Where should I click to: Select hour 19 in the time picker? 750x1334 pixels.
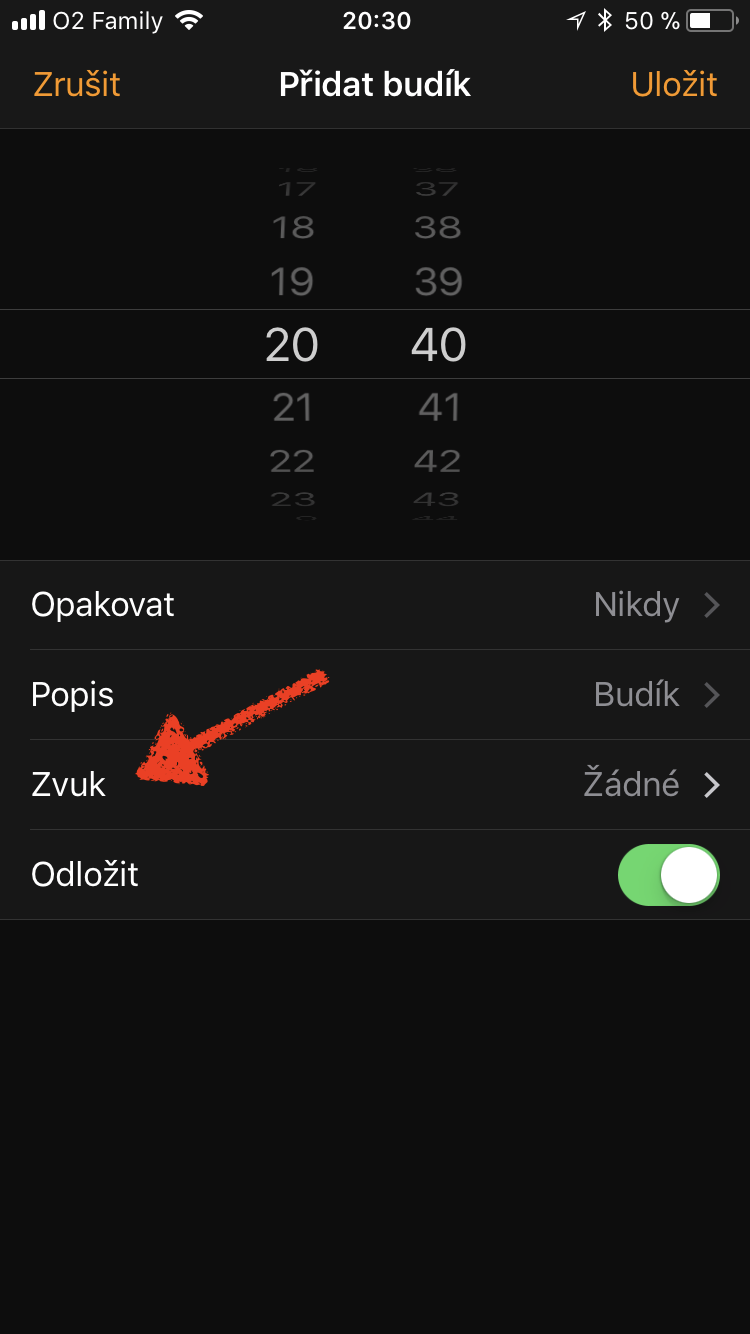[x=292, y=283]
